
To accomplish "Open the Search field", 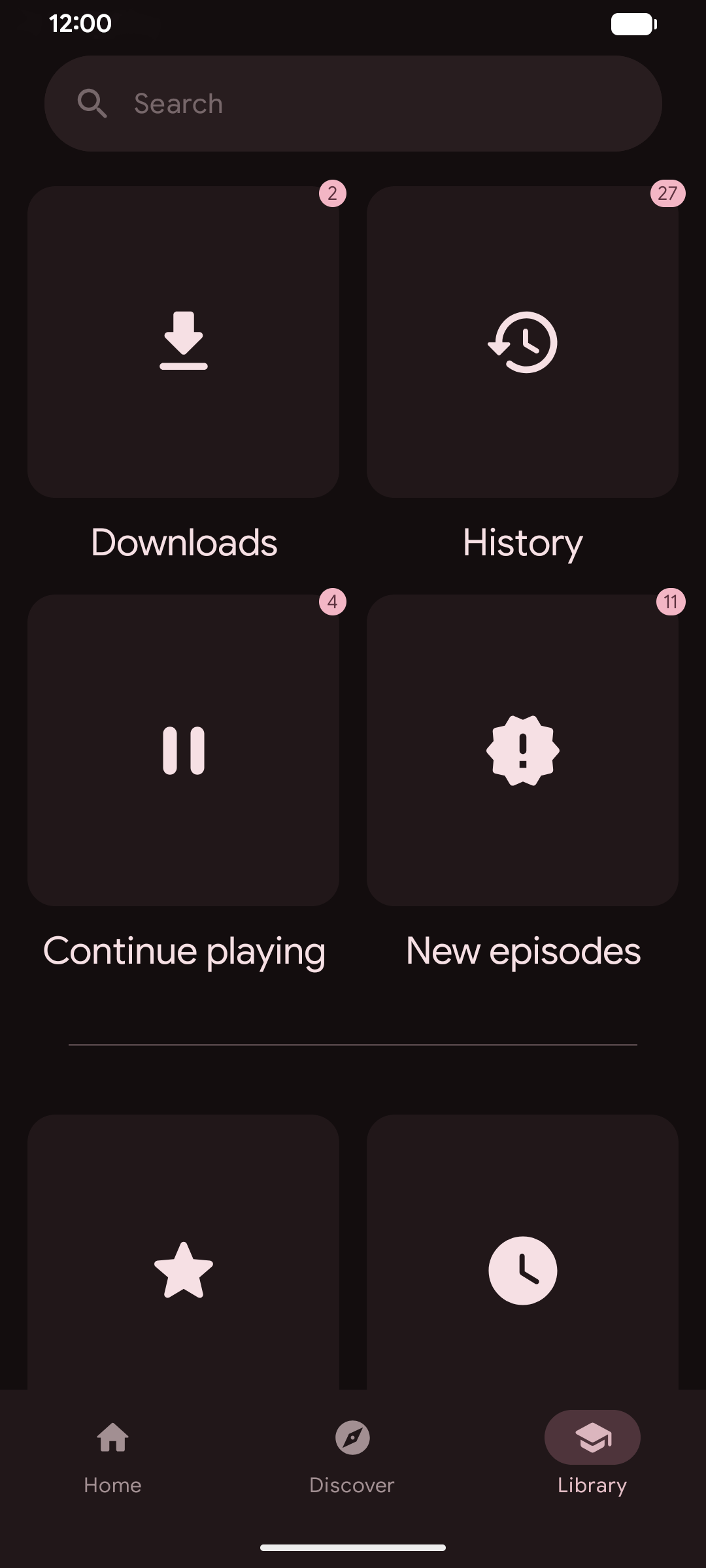I will coord(353,103).
